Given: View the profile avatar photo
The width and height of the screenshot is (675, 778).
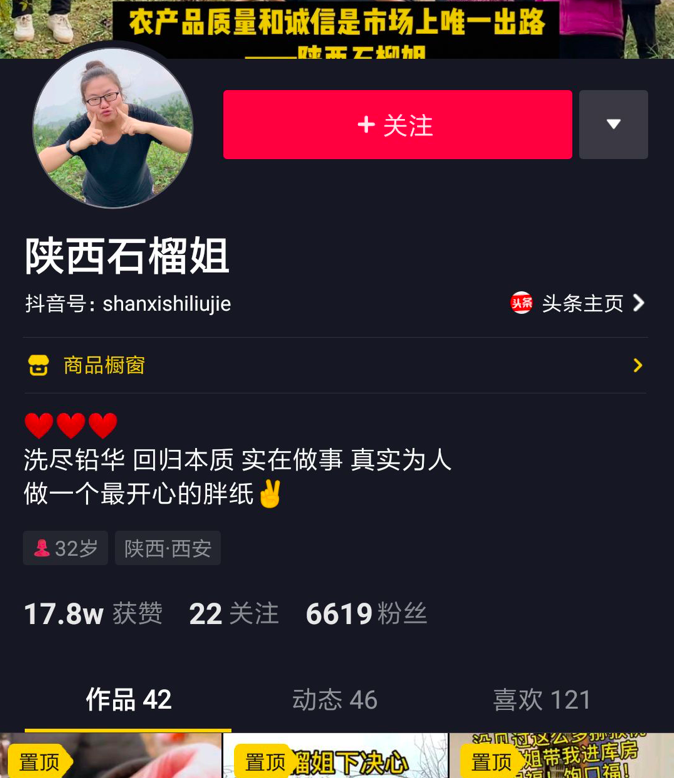Looking at the screenshot, I should tap(112, 128).
